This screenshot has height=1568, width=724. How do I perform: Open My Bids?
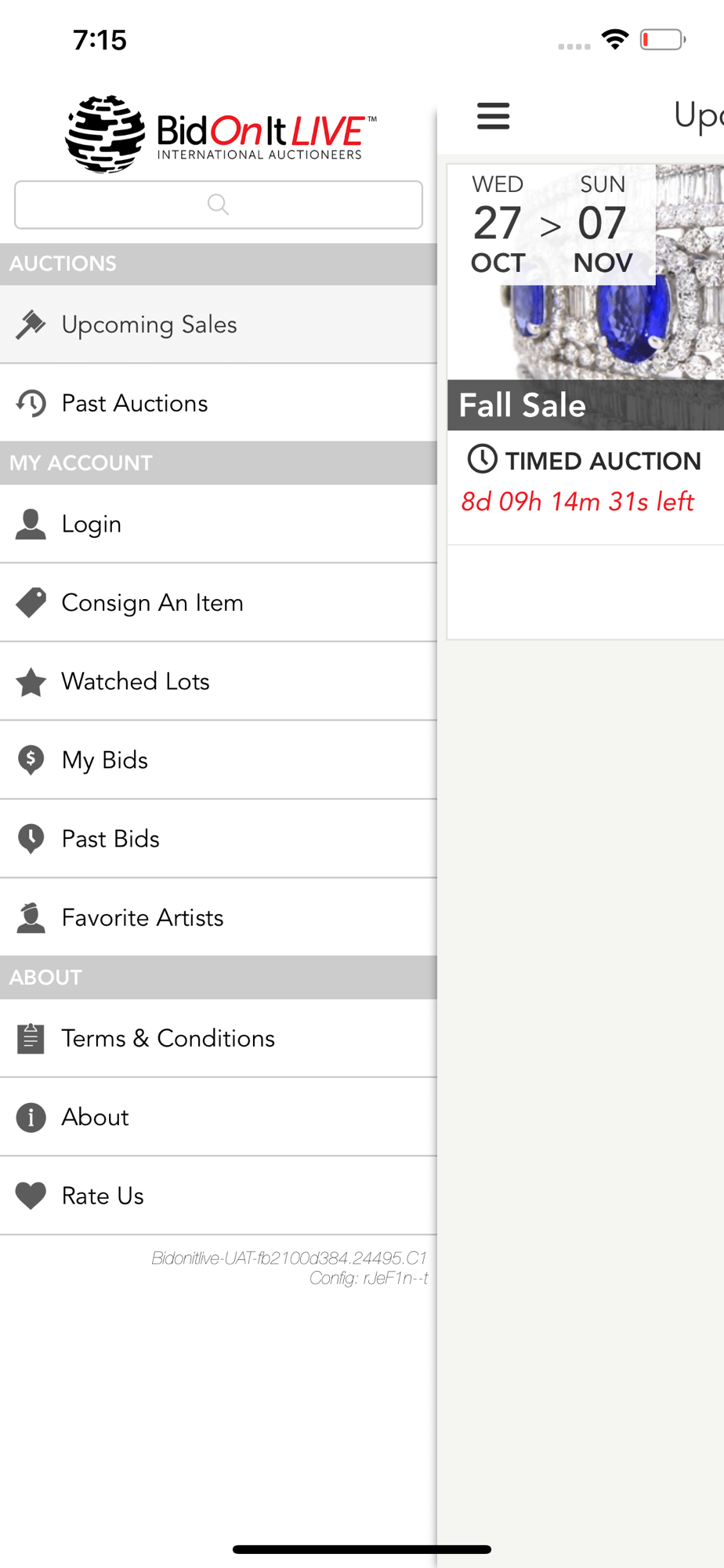tap(219, 760)
